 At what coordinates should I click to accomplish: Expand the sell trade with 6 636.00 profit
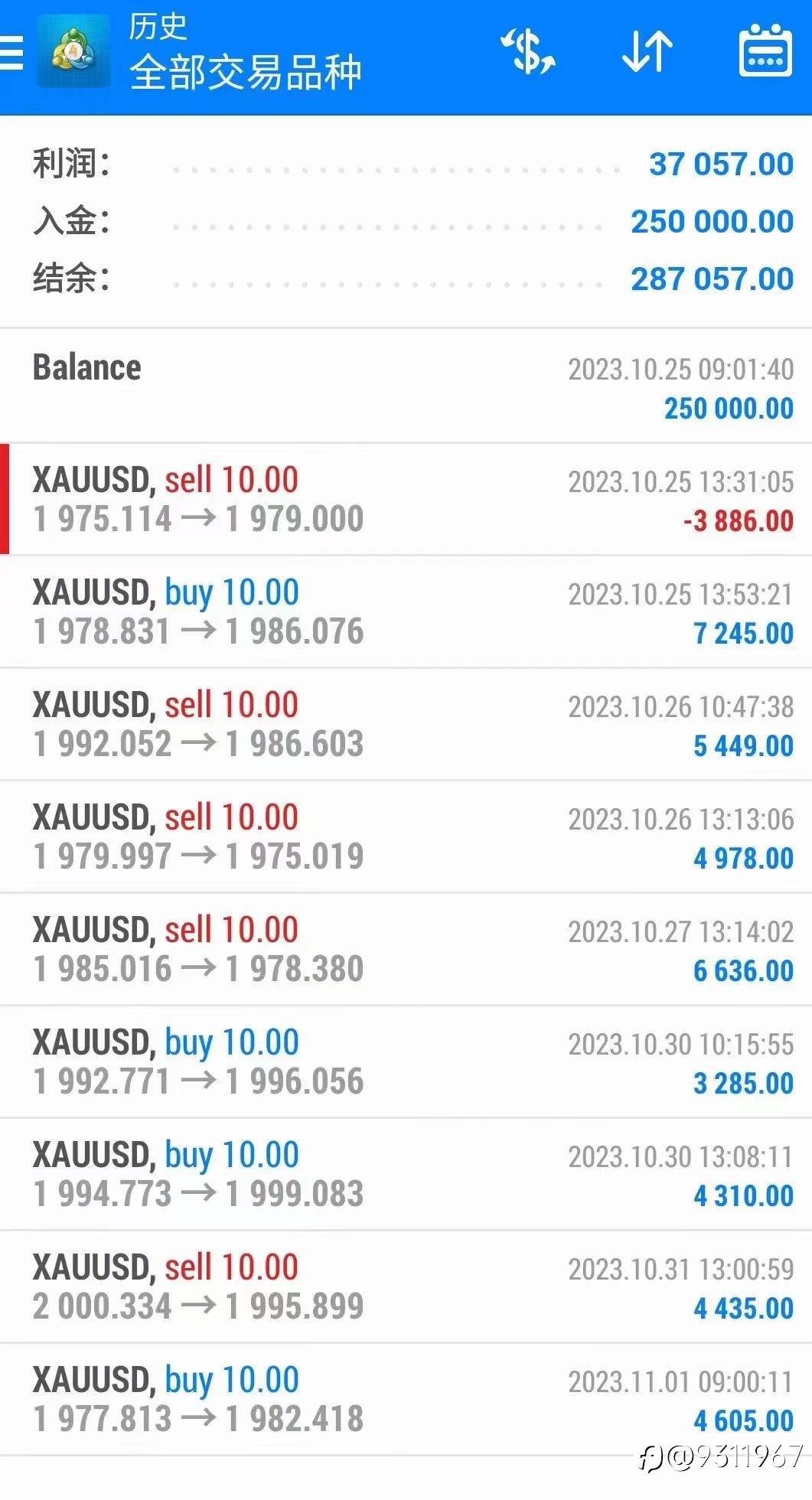coord(406,950)
